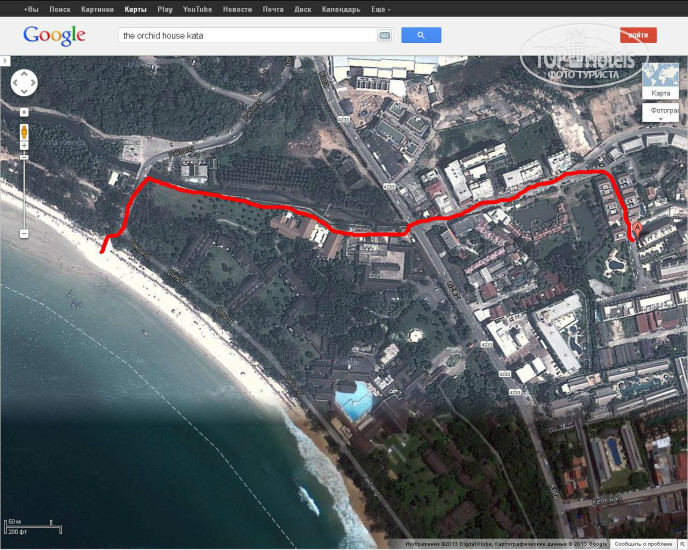Open the Play link in the top bar
The image size is (688, 550).
tap(165, 9)
